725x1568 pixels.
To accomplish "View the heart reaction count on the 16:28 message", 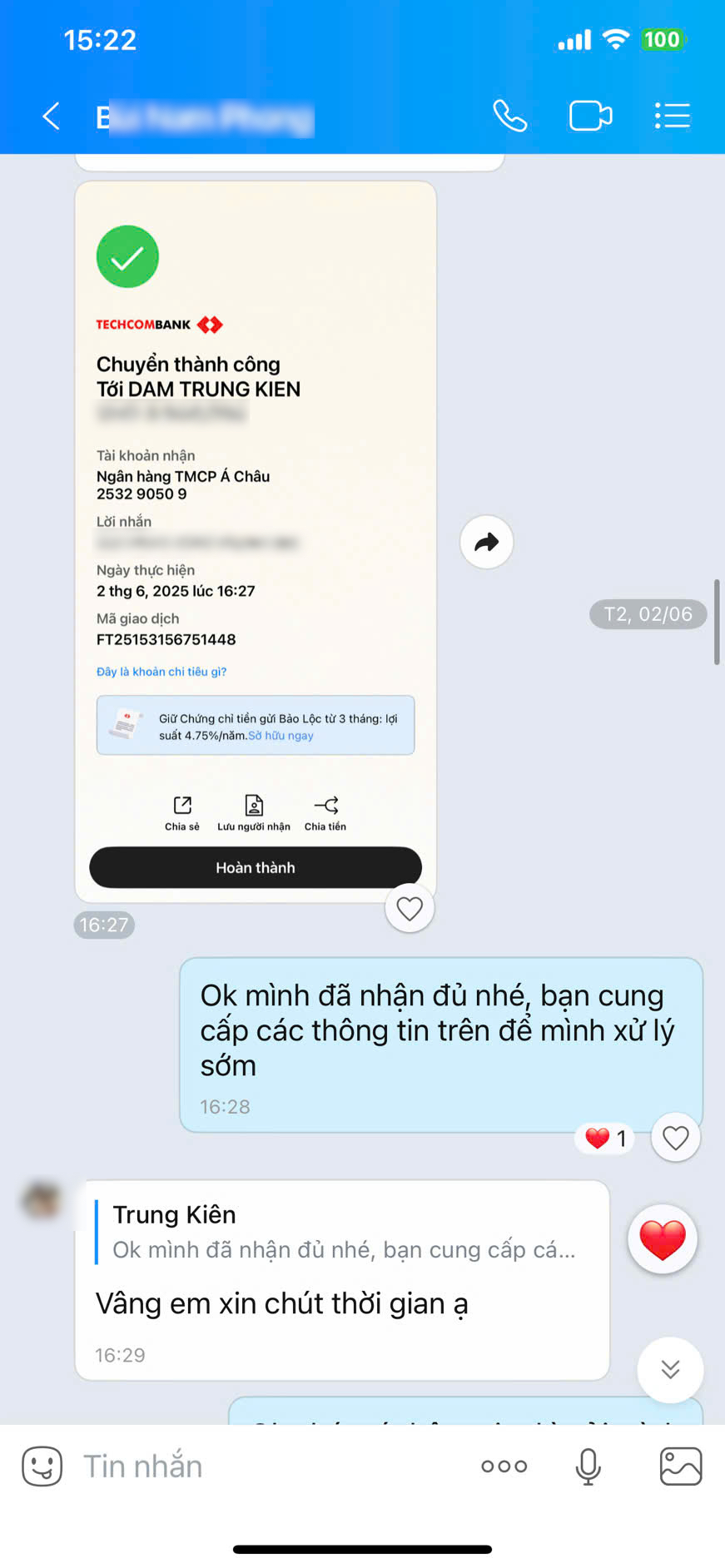I will 605,1138.
